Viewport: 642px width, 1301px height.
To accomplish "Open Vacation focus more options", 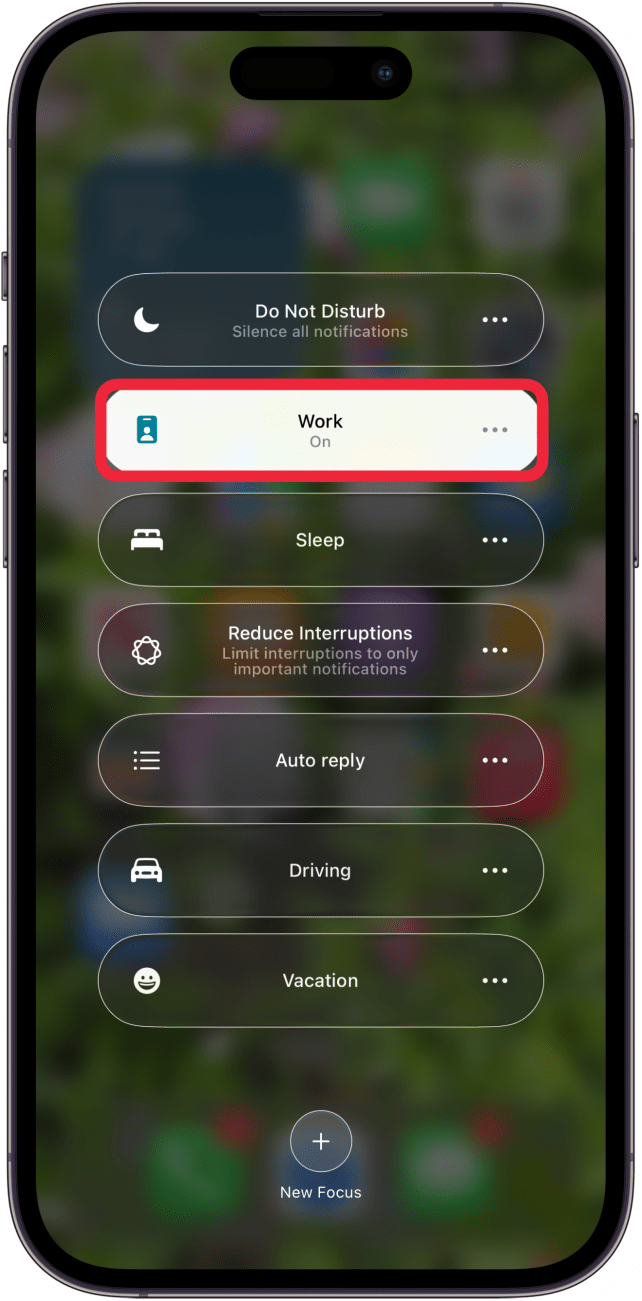I will (x=495, y=980).
